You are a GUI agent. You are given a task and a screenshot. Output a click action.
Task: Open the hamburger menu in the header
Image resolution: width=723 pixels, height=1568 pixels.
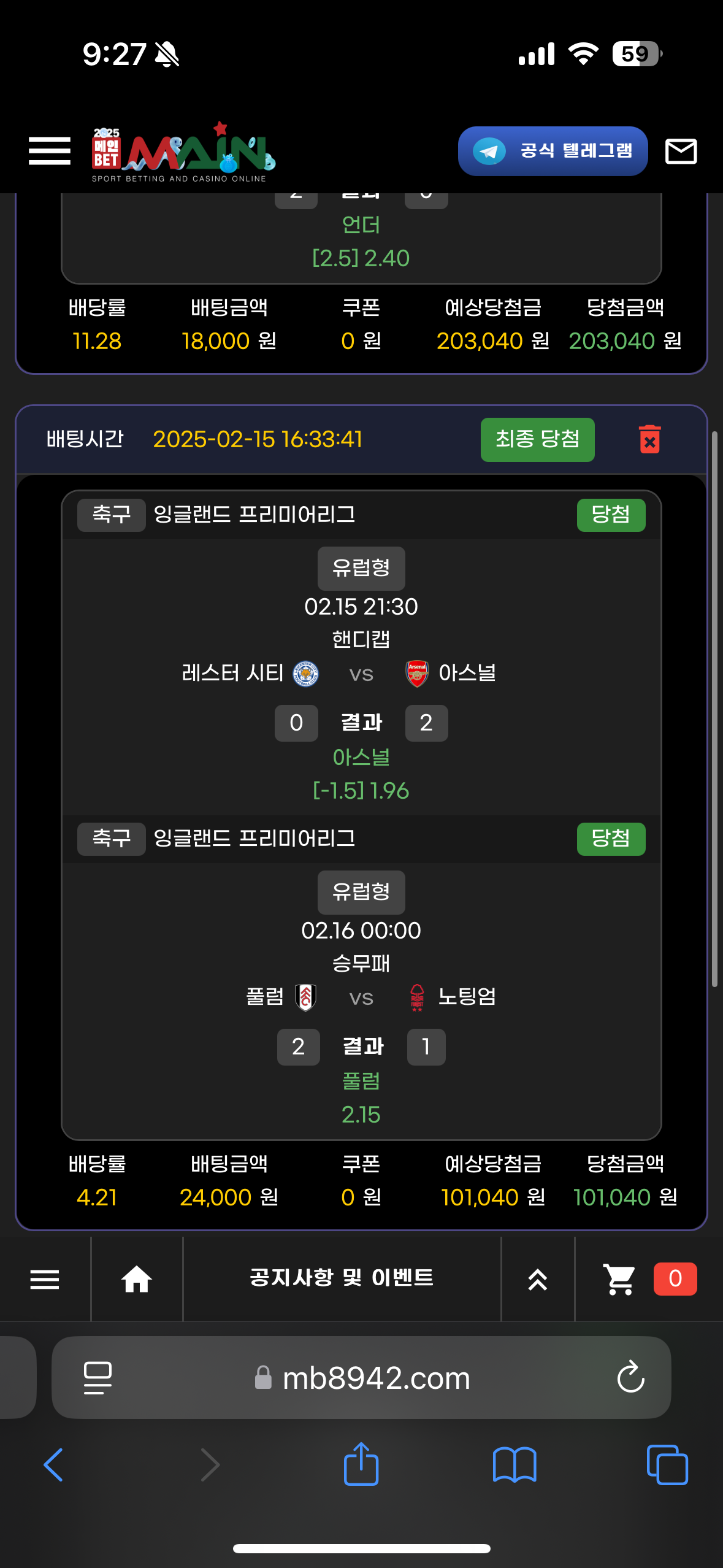pyautogui.click(x=50, y=151)
